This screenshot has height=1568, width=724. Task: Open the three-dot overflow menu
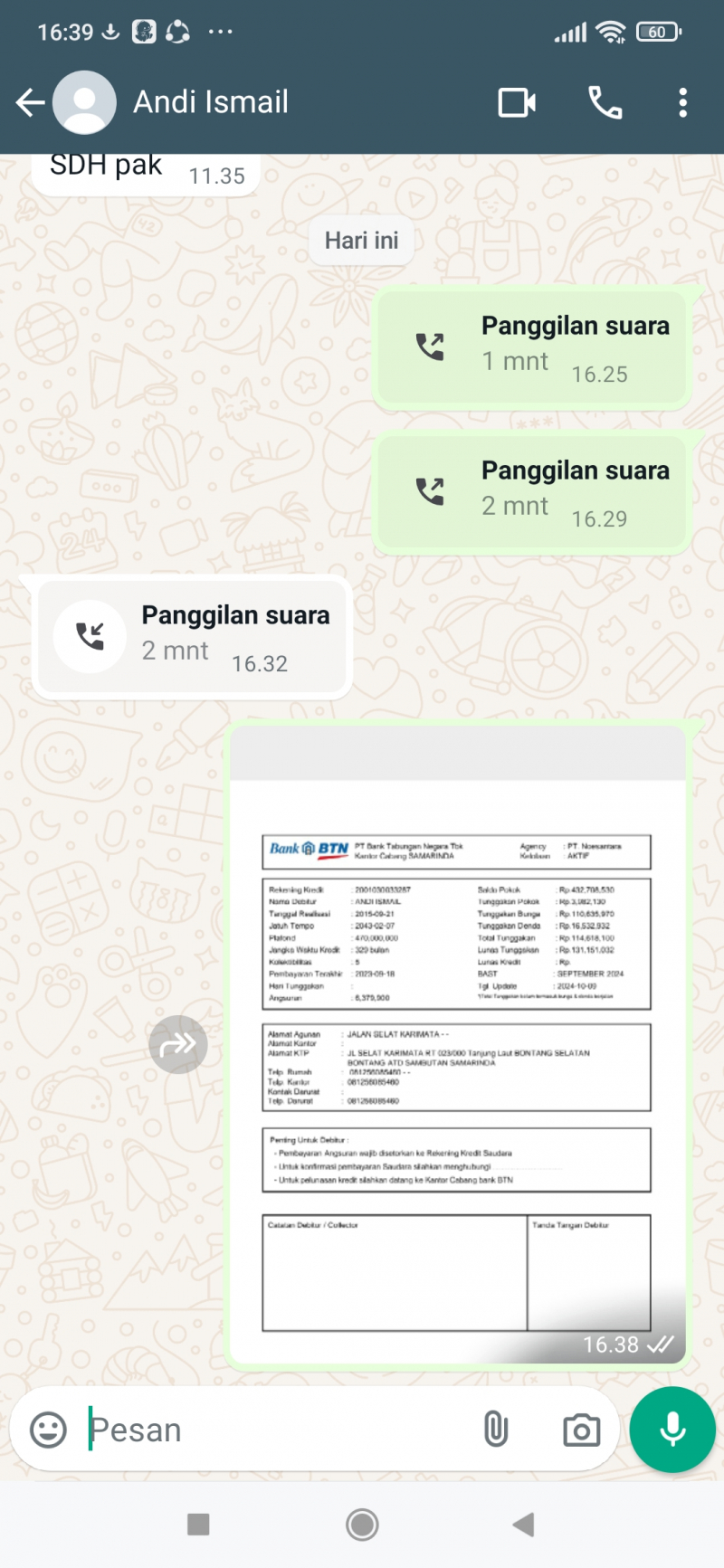point(682,102)
